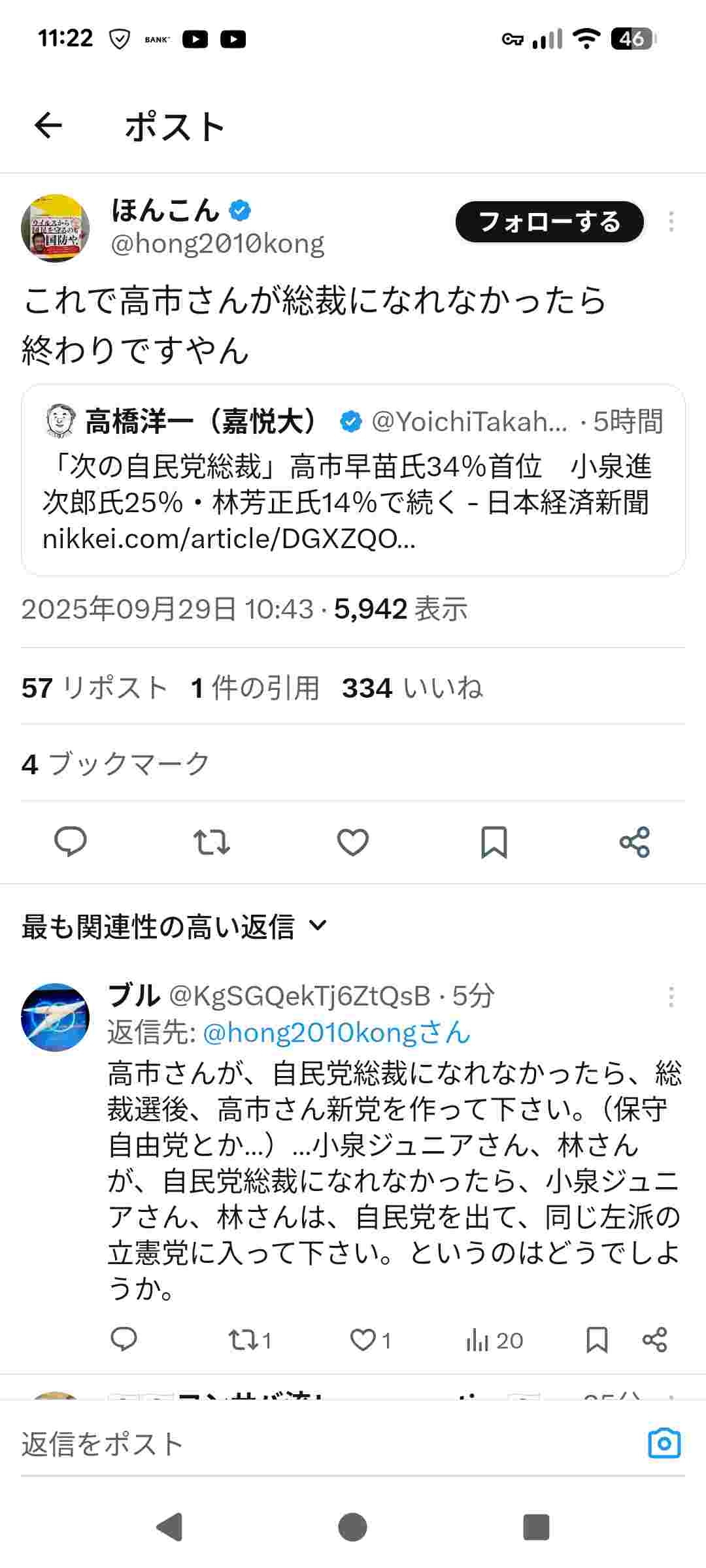The image size is (706, 1568).
Task: Share ほんこん's main post
Action: pyautogui.click(x=634, y=841)
